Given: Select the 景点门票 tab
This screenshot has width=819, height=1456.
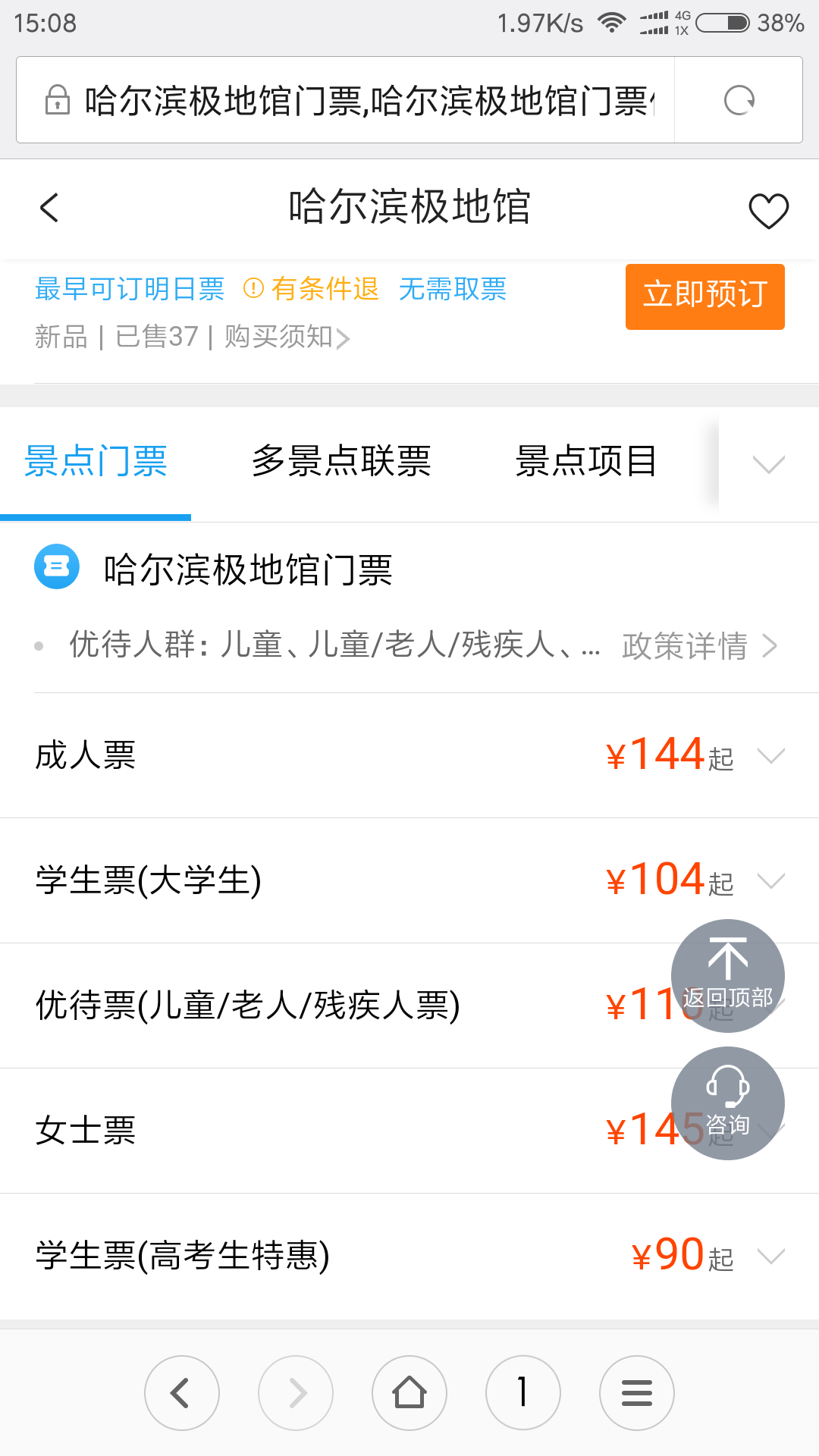Looking at the screenshot, I should 96,461.
